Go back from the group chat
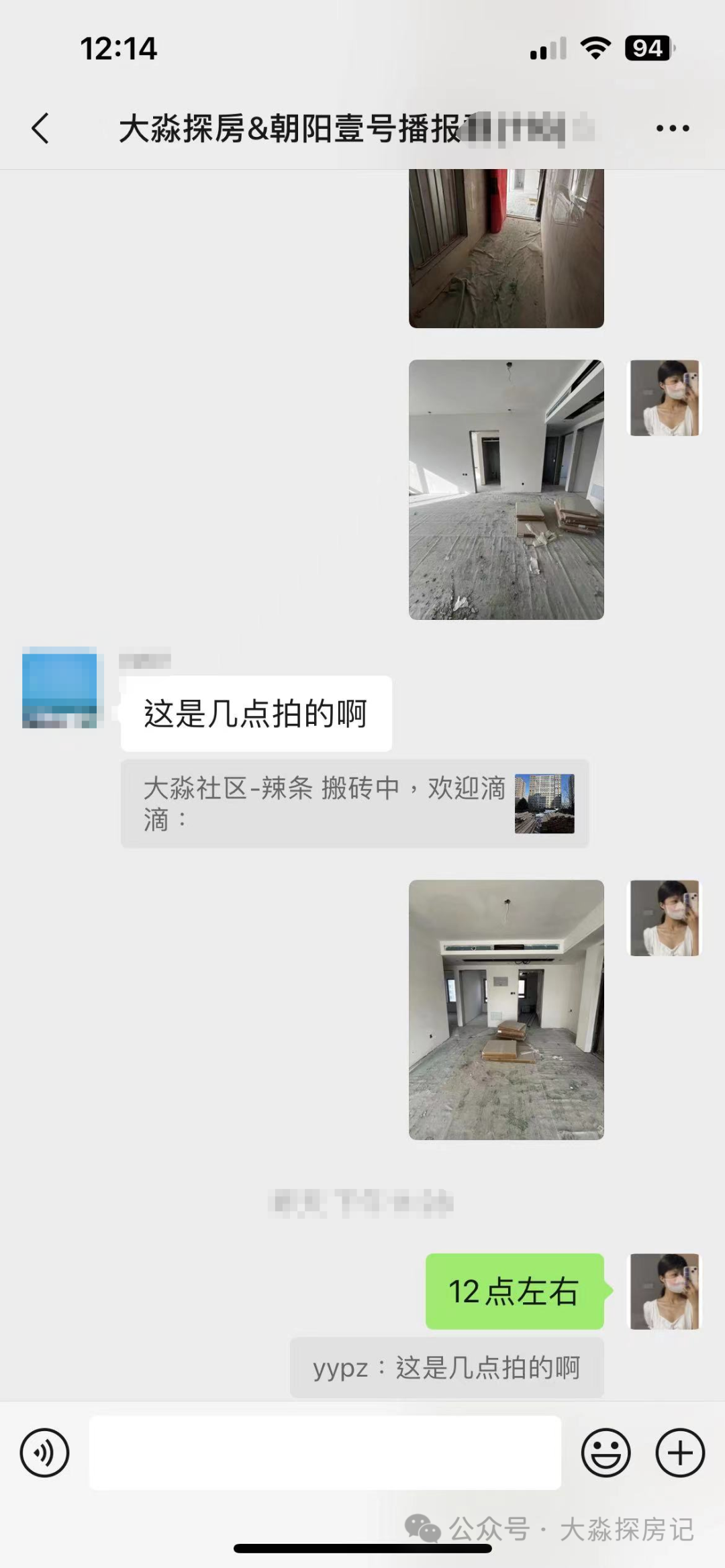725x1568 pixels. point(40,128)
